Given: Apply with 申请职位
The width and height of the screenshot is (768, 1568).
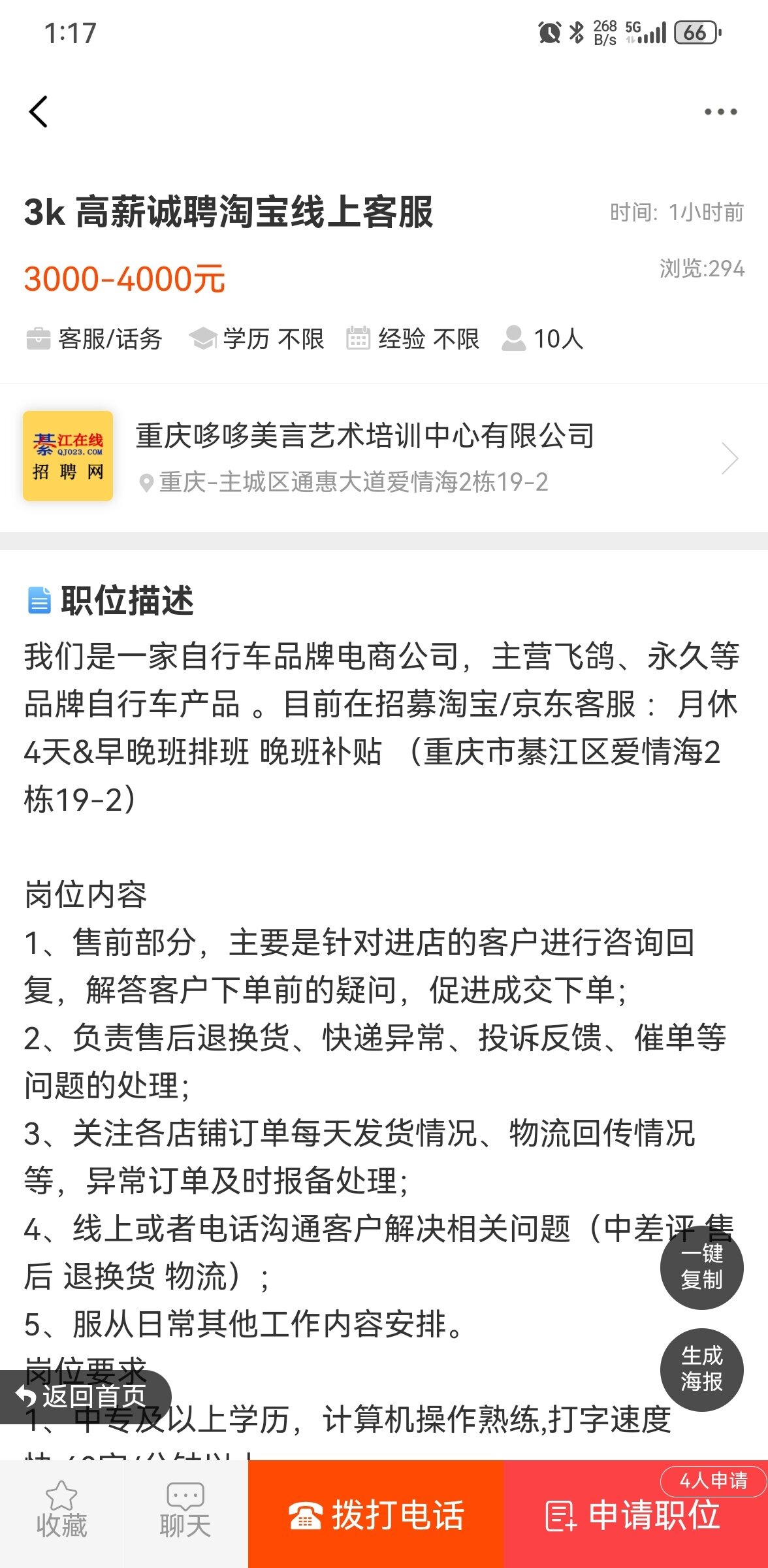Looking at the screenshot, I should (x=635, y=1516).
